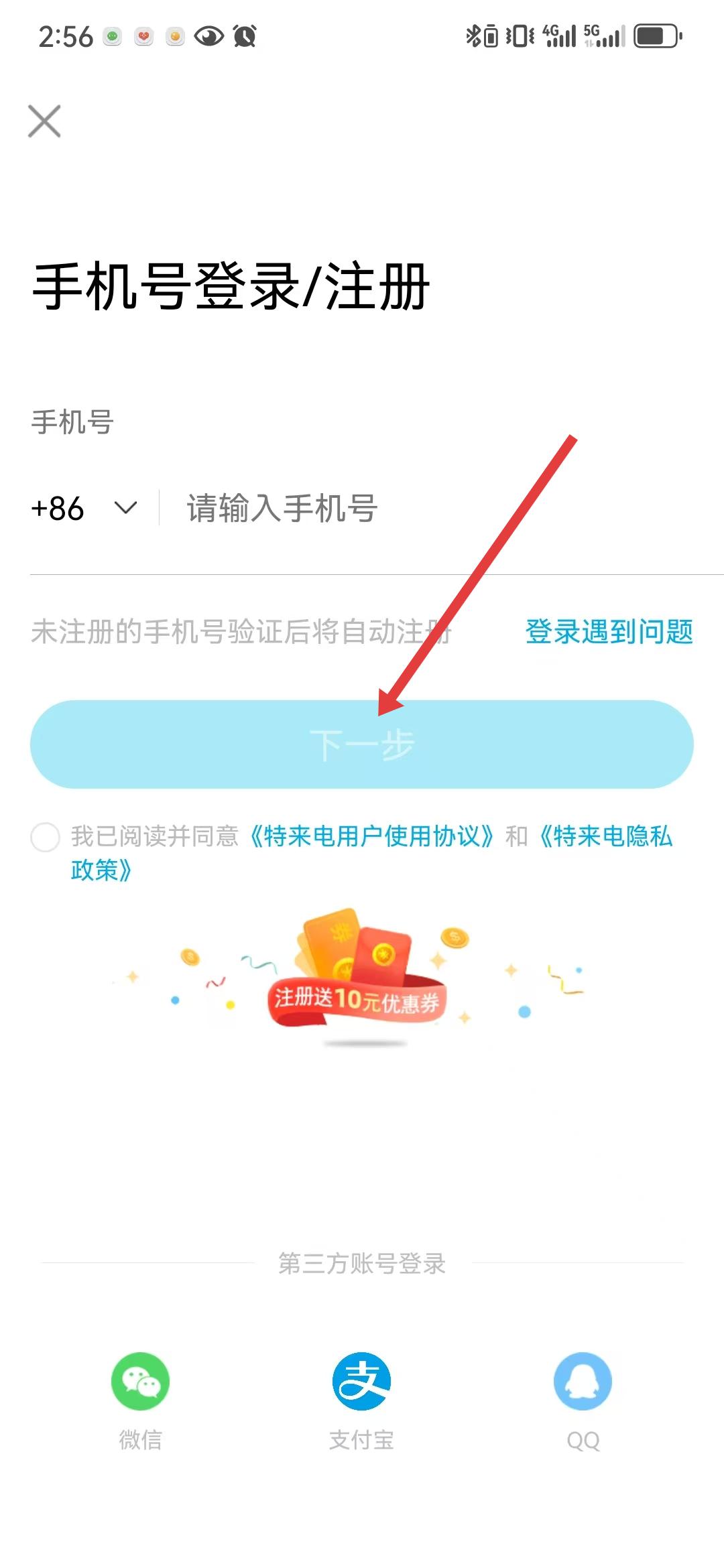Close the login screen
724x1568 pixels.
point(44,121)
